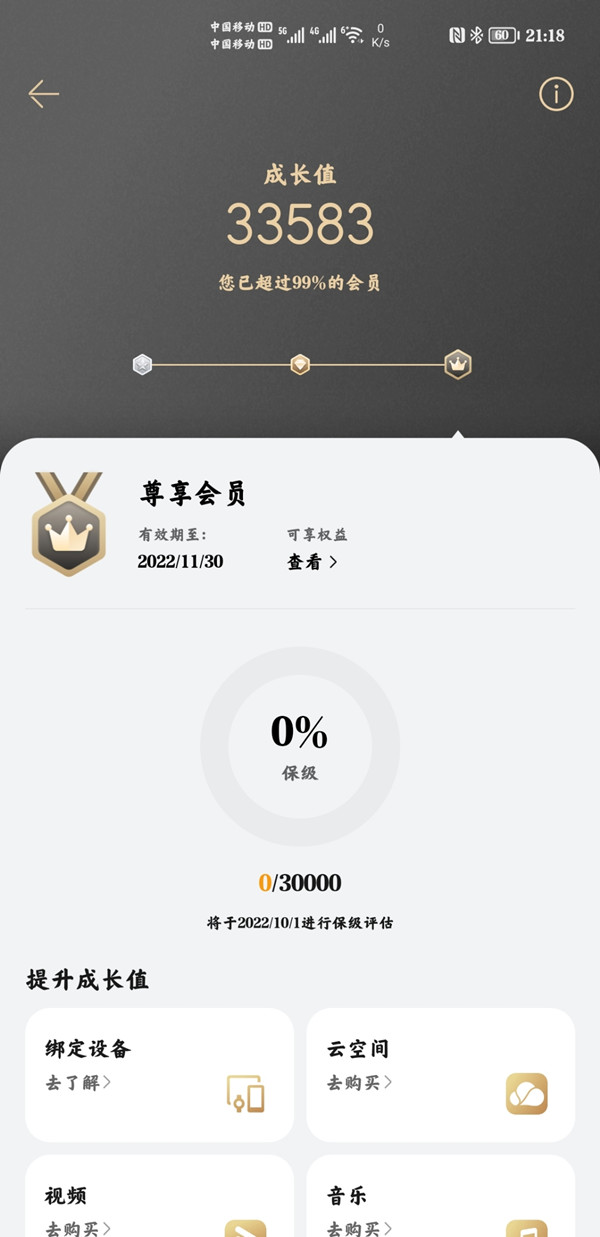600x1237 pixels.
Task: Go back using the top-left arrow
Action: (44, 94)
